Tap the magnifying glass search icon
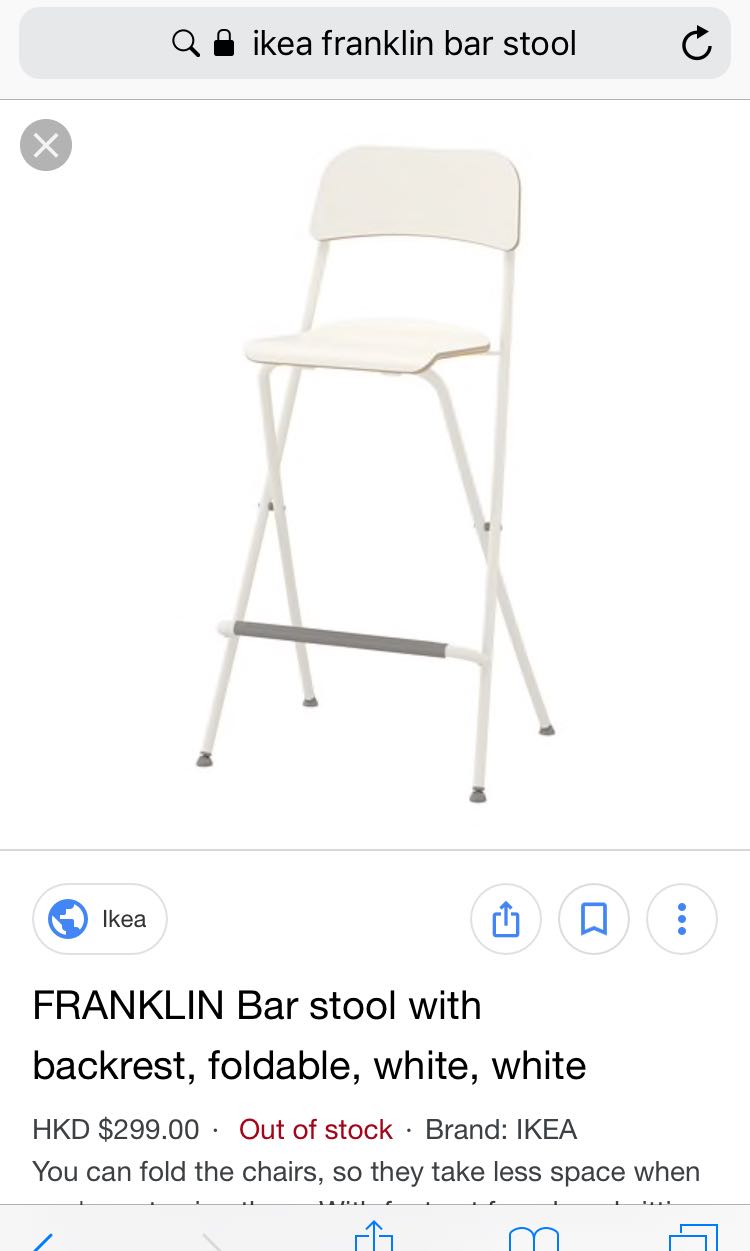This screenshot has width=750, height=1251. point(185,43)
